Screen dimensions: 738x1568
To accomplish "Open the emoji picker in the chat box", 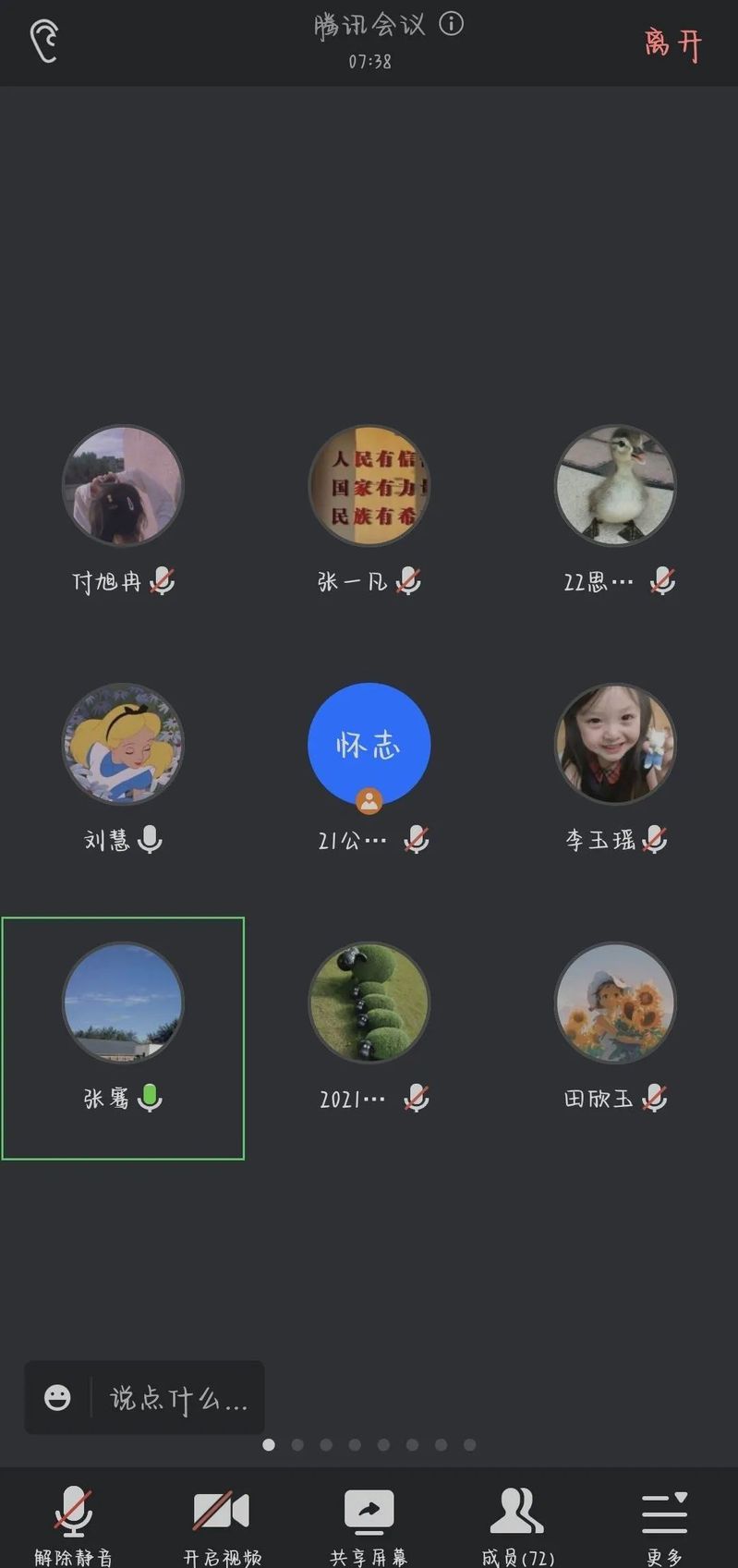I will pyautogui.click(x=57, y=1397).
